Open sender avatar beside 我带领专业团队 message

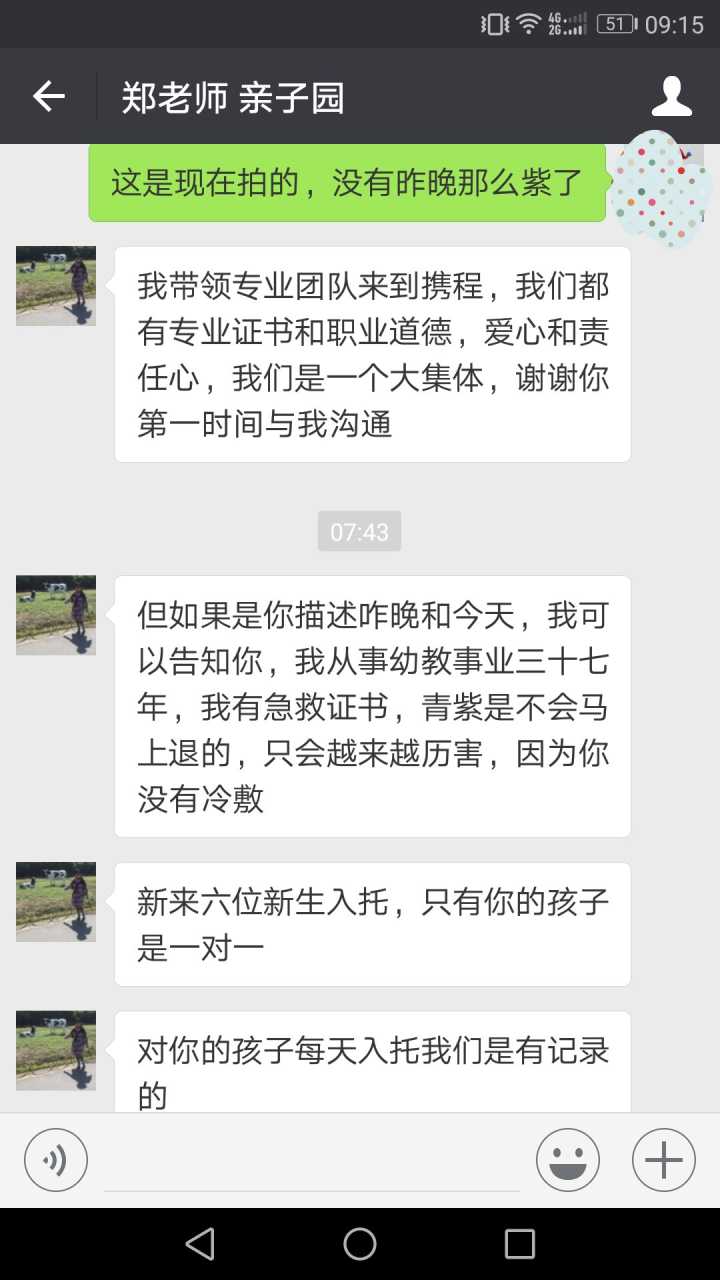point(56,286)
